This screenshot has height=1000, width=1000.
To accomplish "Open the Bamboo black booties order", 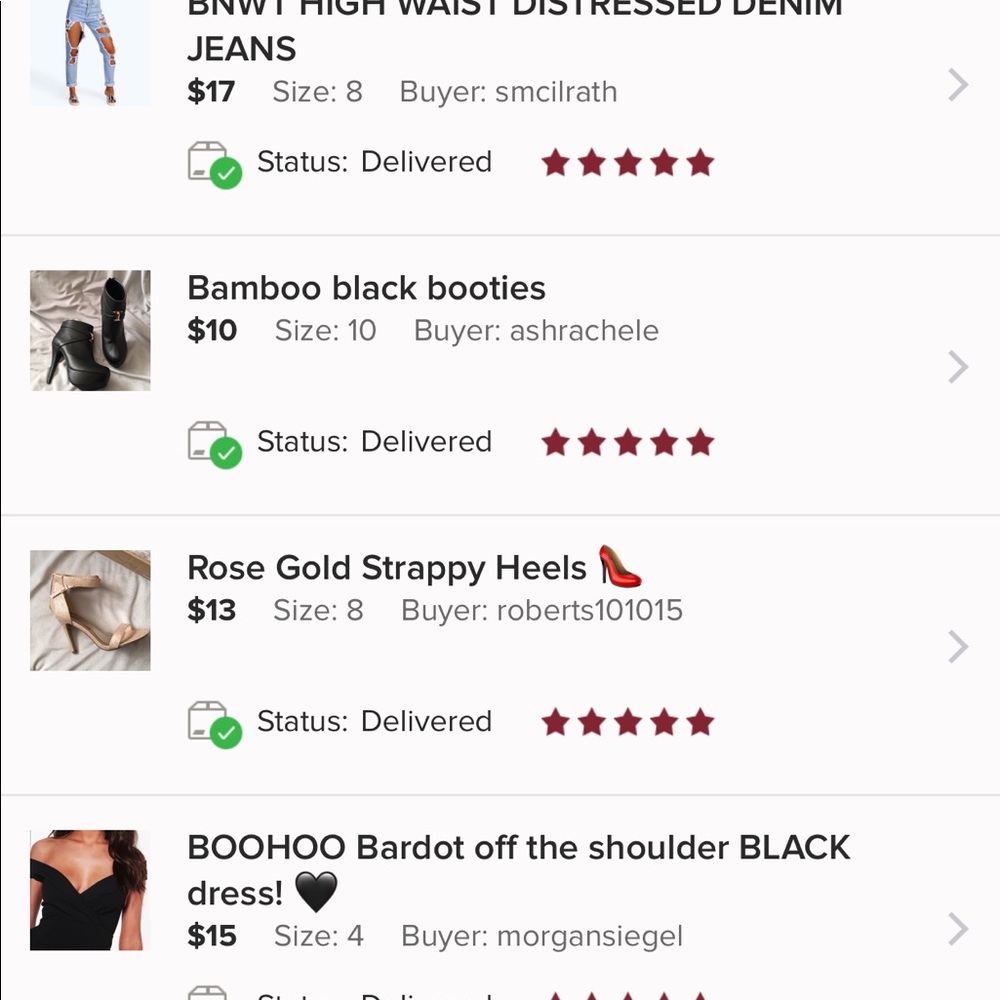I will pos(366,288).
